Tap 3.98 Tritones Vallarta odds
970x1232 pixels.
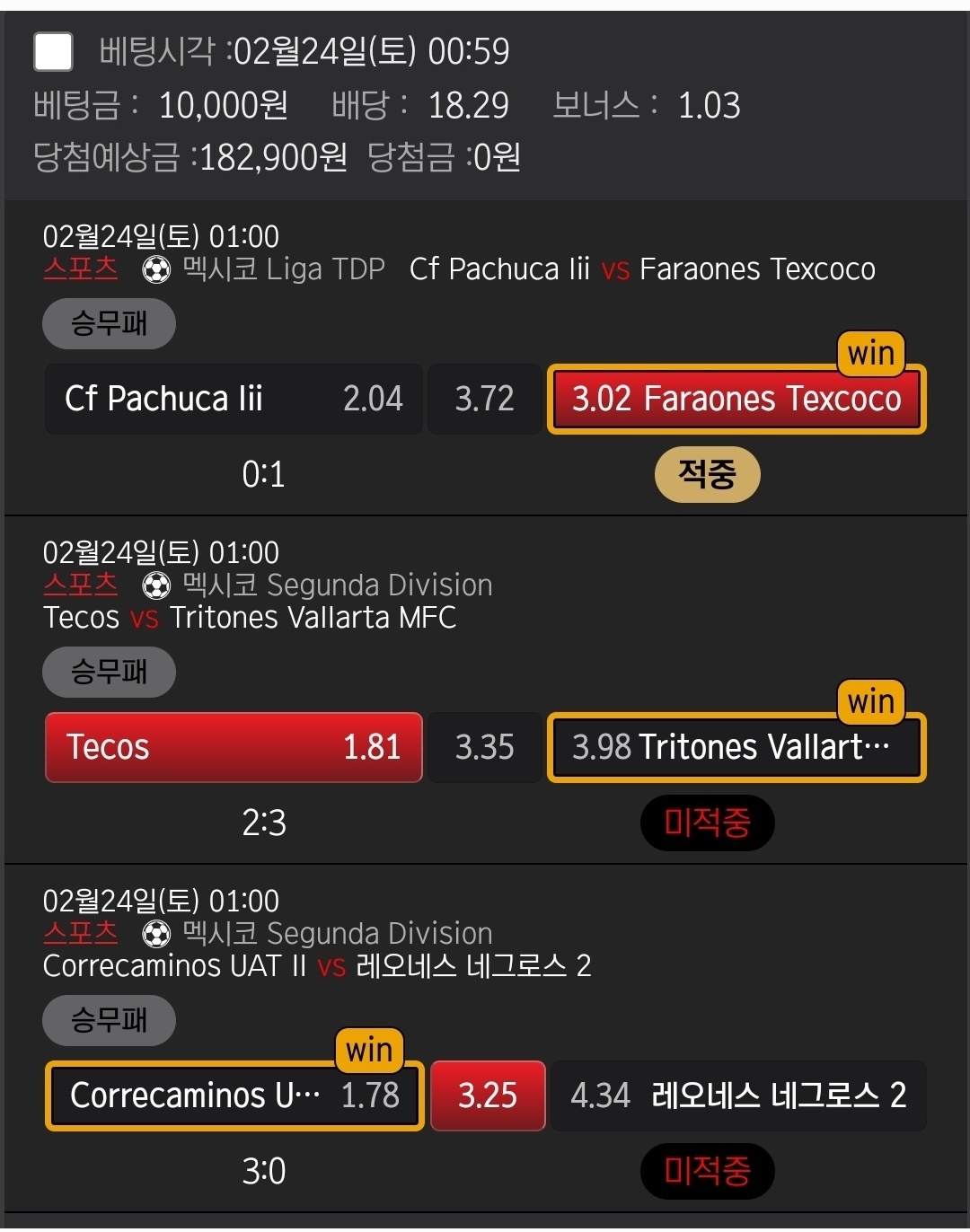tap(736, 747)
